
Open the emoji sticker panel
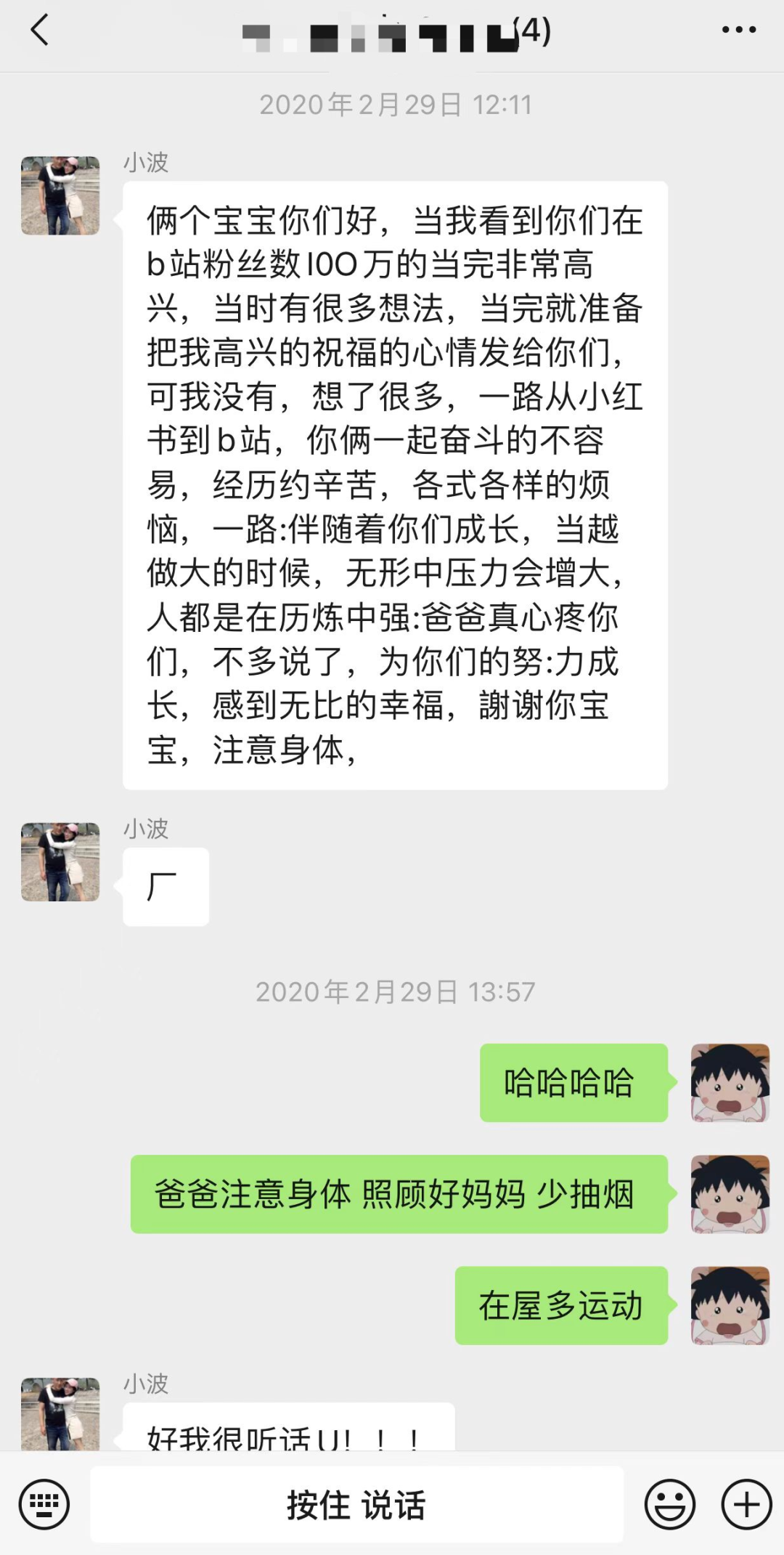point(669,1504)
